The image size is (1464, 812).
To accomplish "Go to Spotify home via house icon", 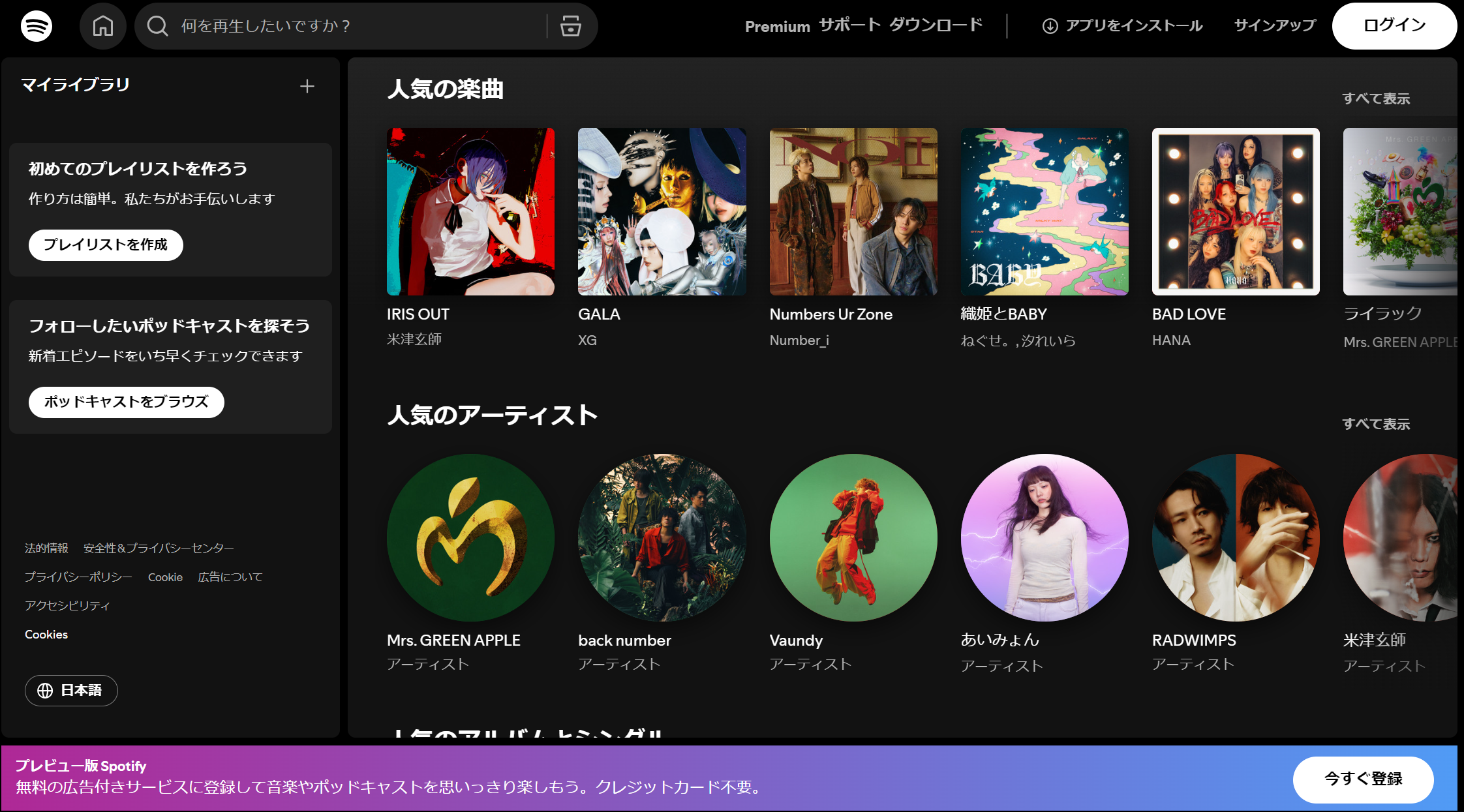I will coord(102,26).
